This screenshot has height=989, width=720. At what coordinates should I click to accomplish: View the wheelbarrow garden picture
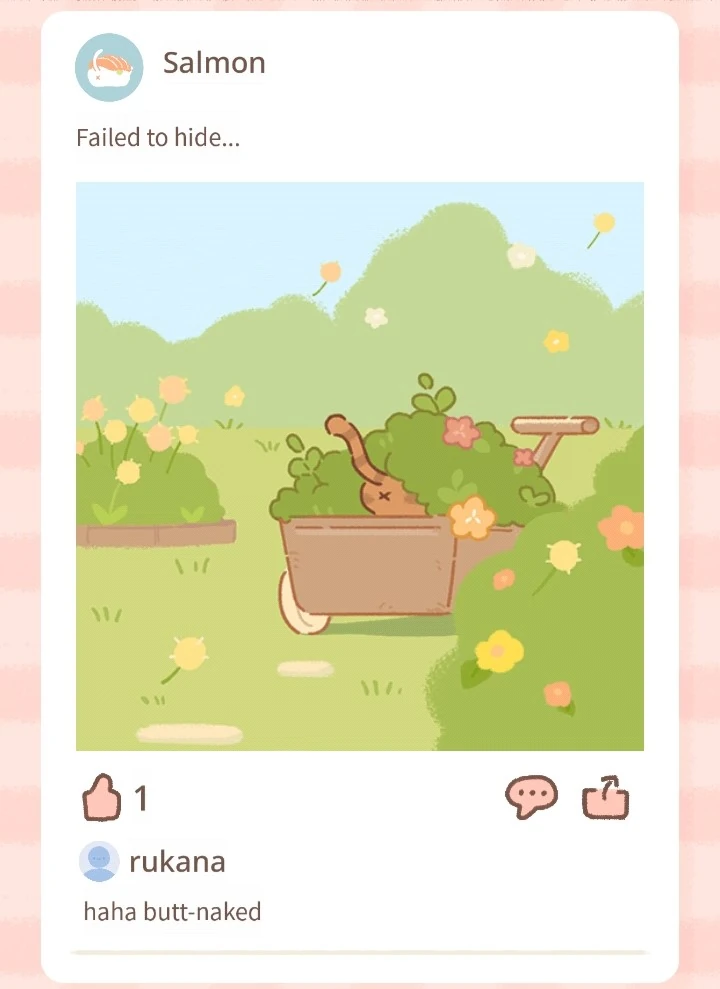pos(360,466)
